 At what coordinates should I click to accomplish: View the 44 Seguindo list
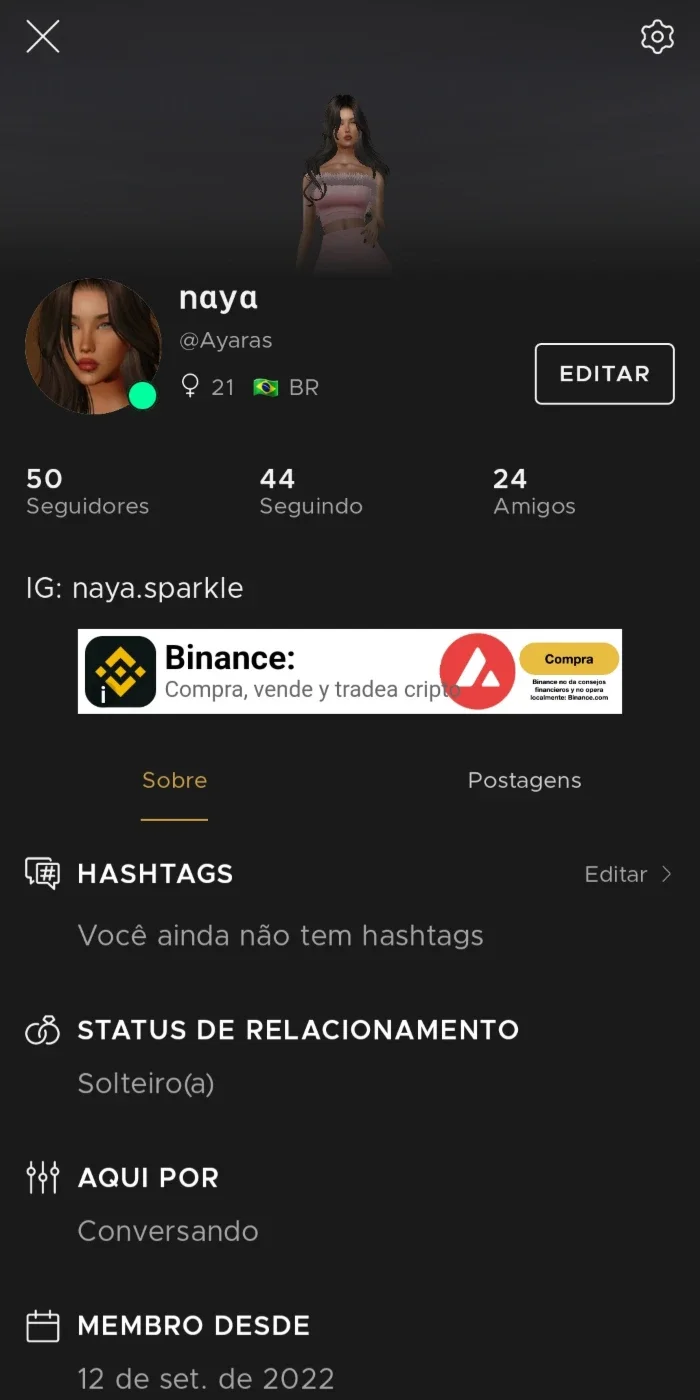[311, 492]
